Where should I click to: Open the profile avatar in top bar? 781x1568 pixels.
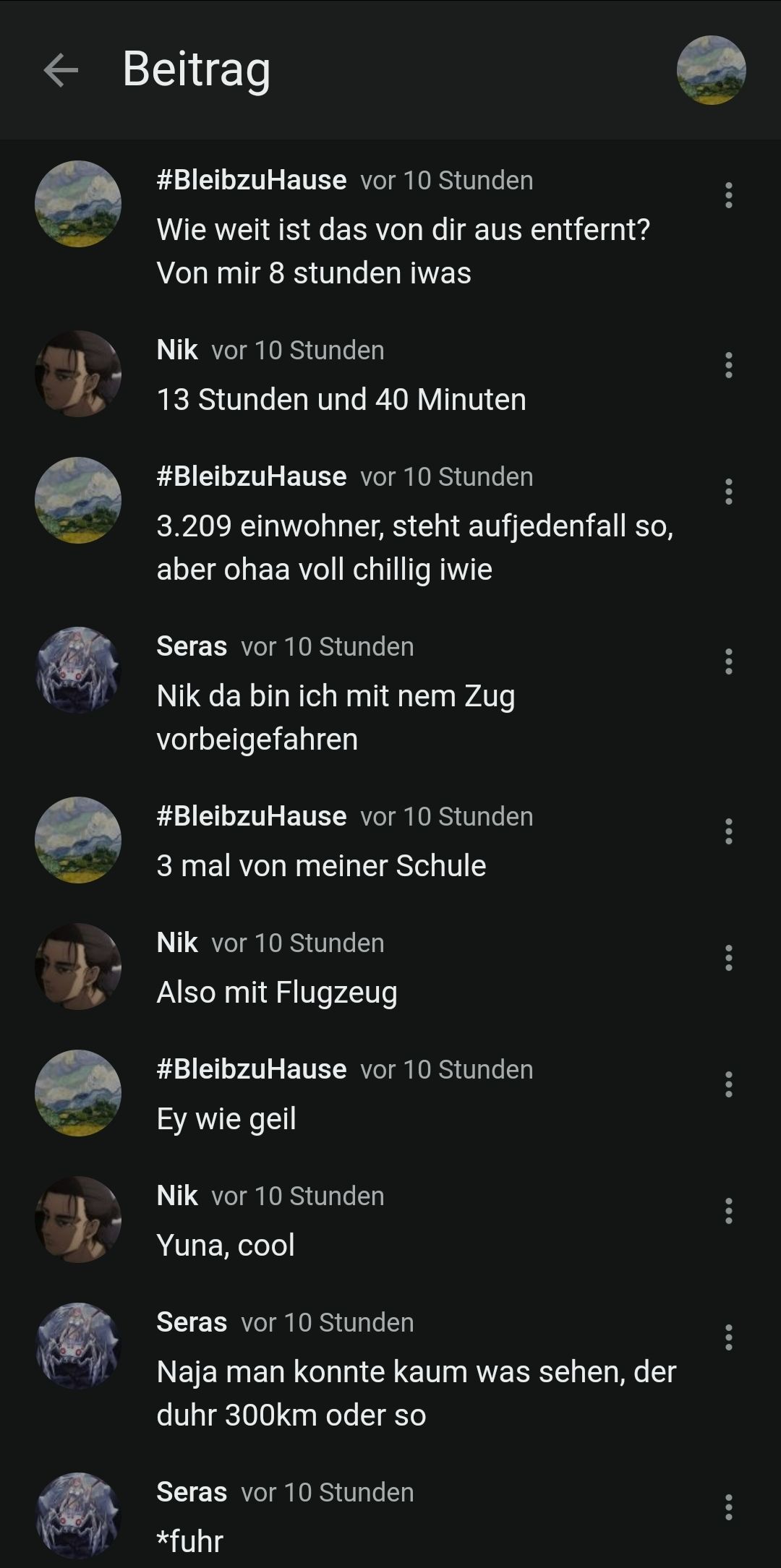(x=711, y=70)
